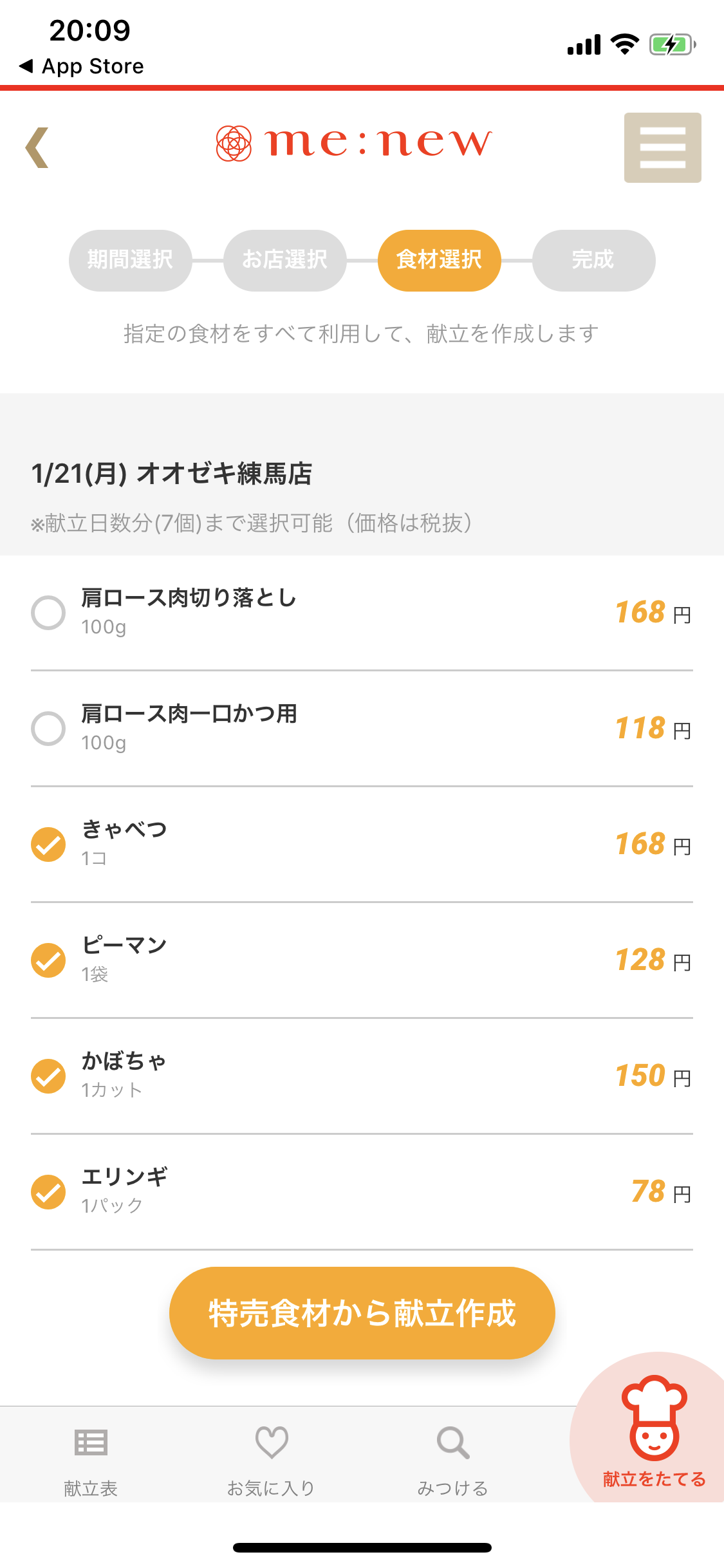Go to the 期間選択 step

click(130, 260)
